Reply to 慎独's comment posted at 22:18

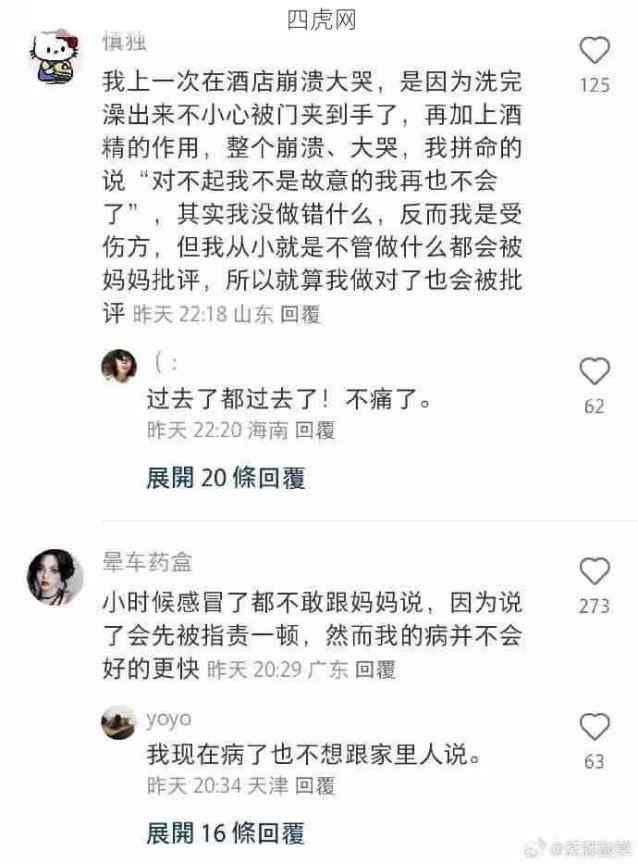coord(300,314)
